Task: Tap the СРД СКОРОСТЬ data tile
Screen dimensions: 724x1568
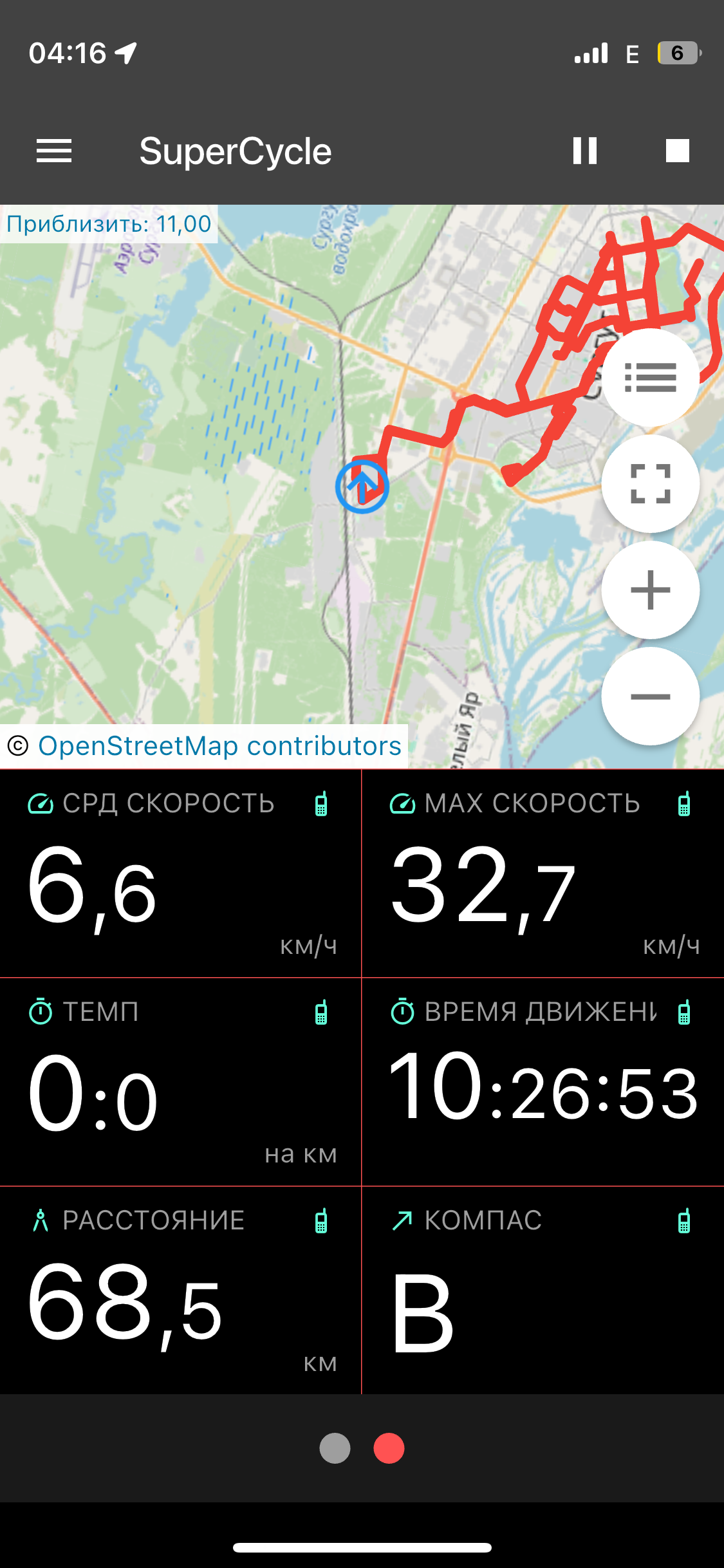Action: [180, 874]
